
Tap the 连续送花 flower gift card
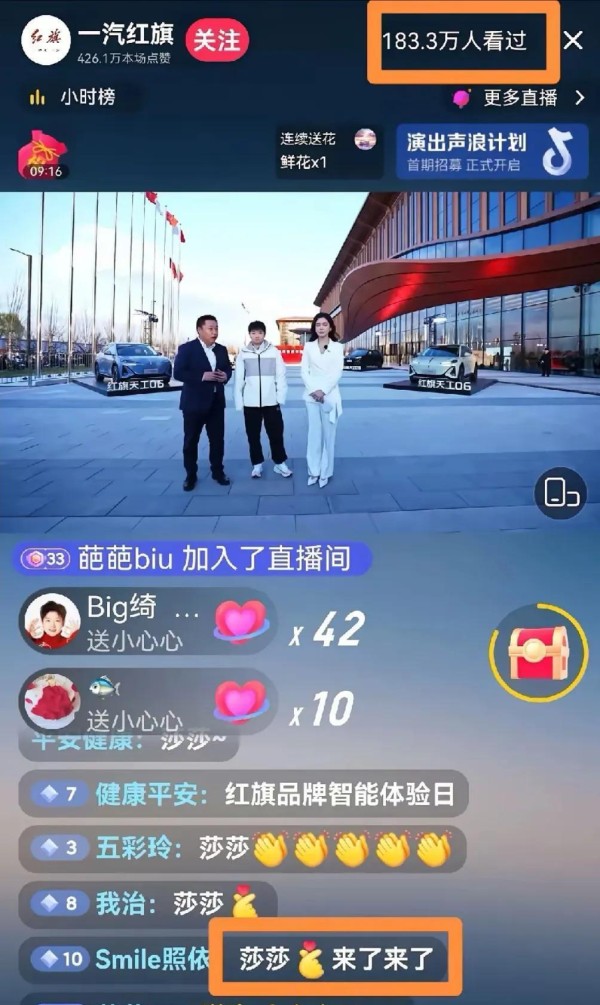(329, 151)
